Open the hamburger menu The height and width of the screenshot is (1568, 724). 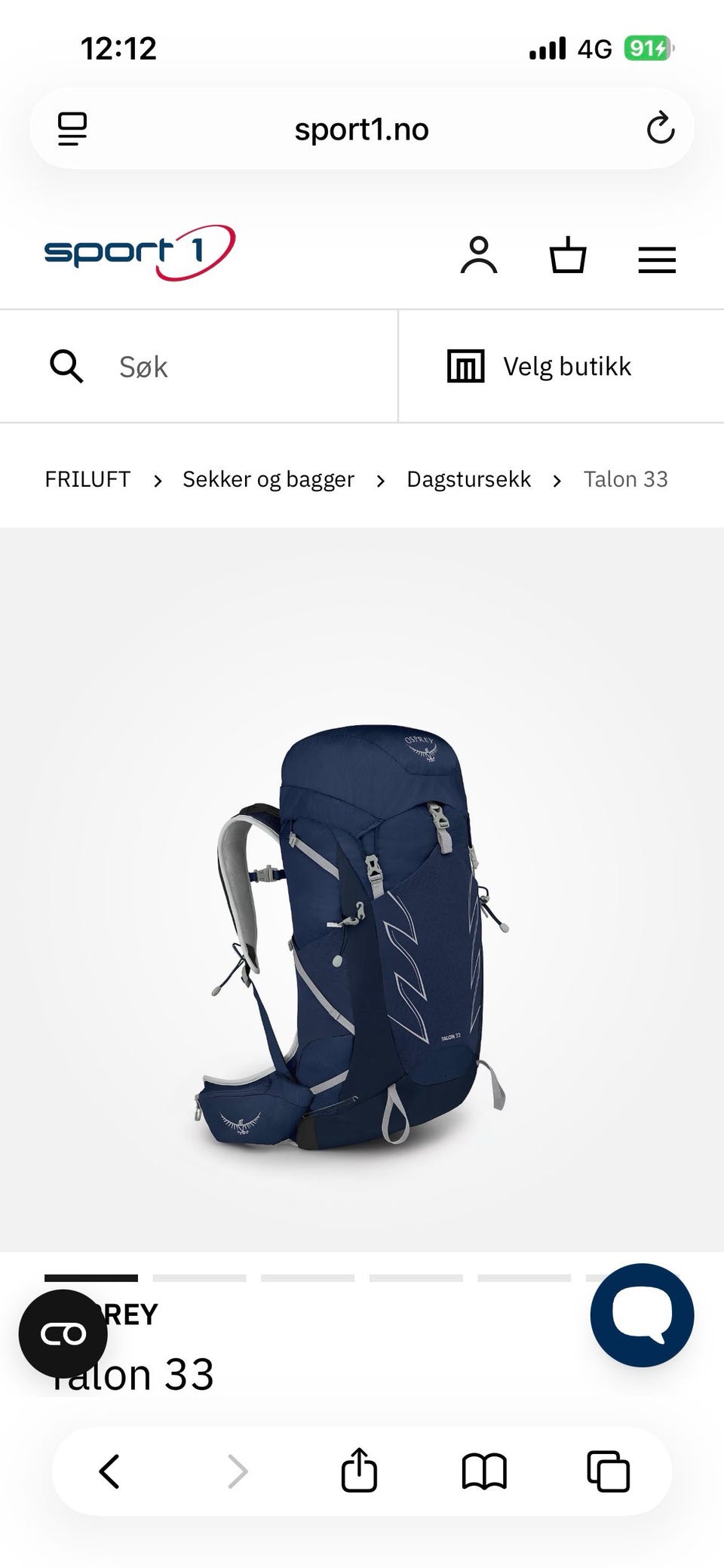tap(655, 259)
